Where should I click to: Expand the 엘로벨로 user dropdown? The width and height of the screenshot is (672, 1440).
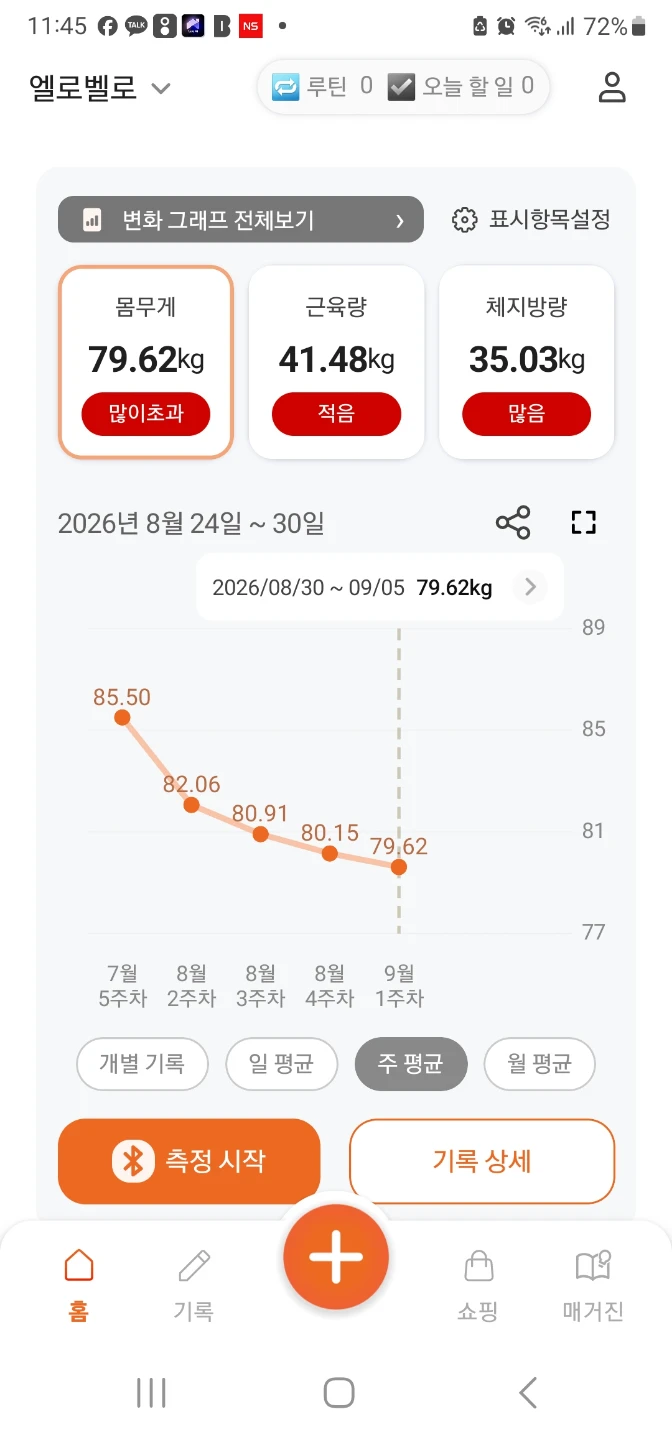(101, 87)
